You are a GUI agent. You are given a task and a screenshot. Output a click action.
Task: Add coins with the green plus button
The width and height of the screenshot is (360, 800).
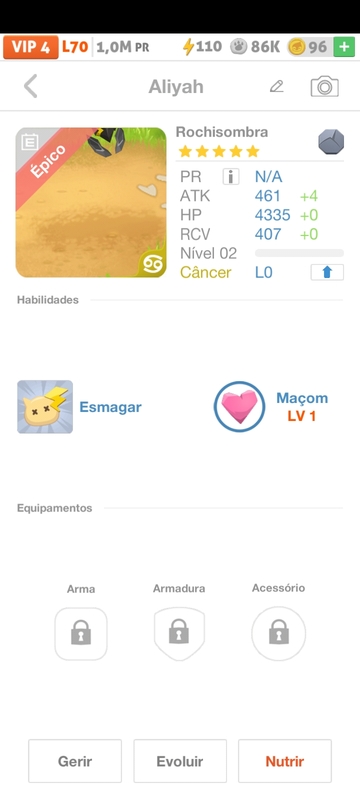pos(344,47)
